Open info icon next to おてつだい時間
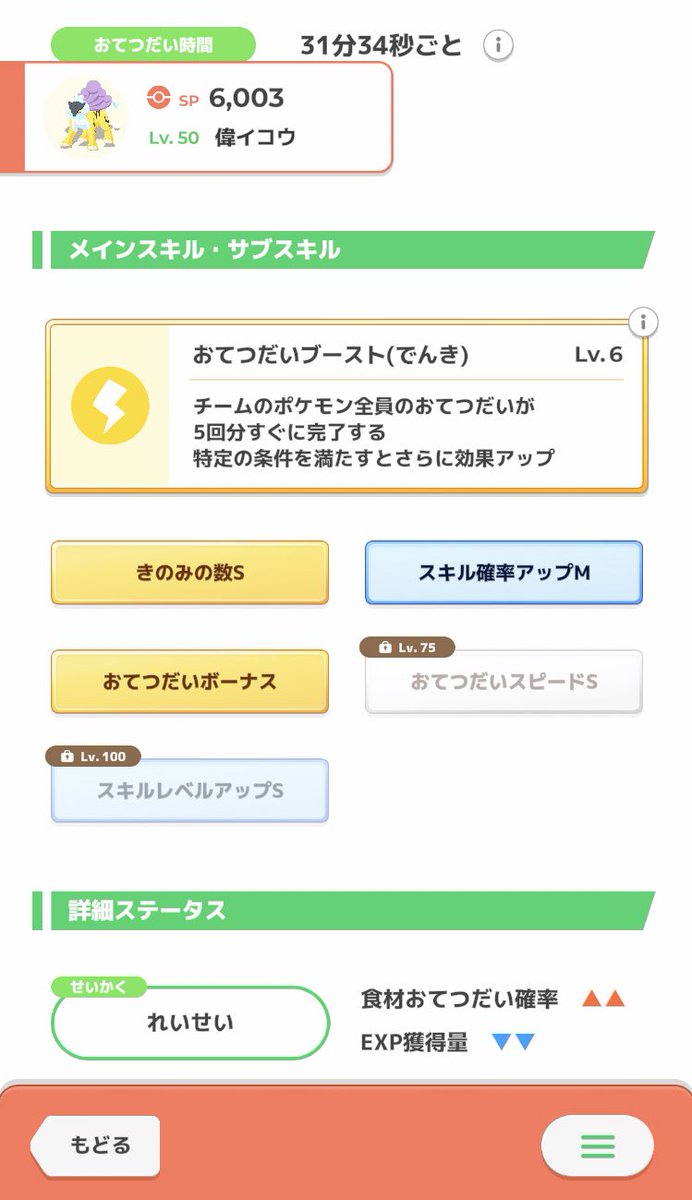 (x=498, y=45)
